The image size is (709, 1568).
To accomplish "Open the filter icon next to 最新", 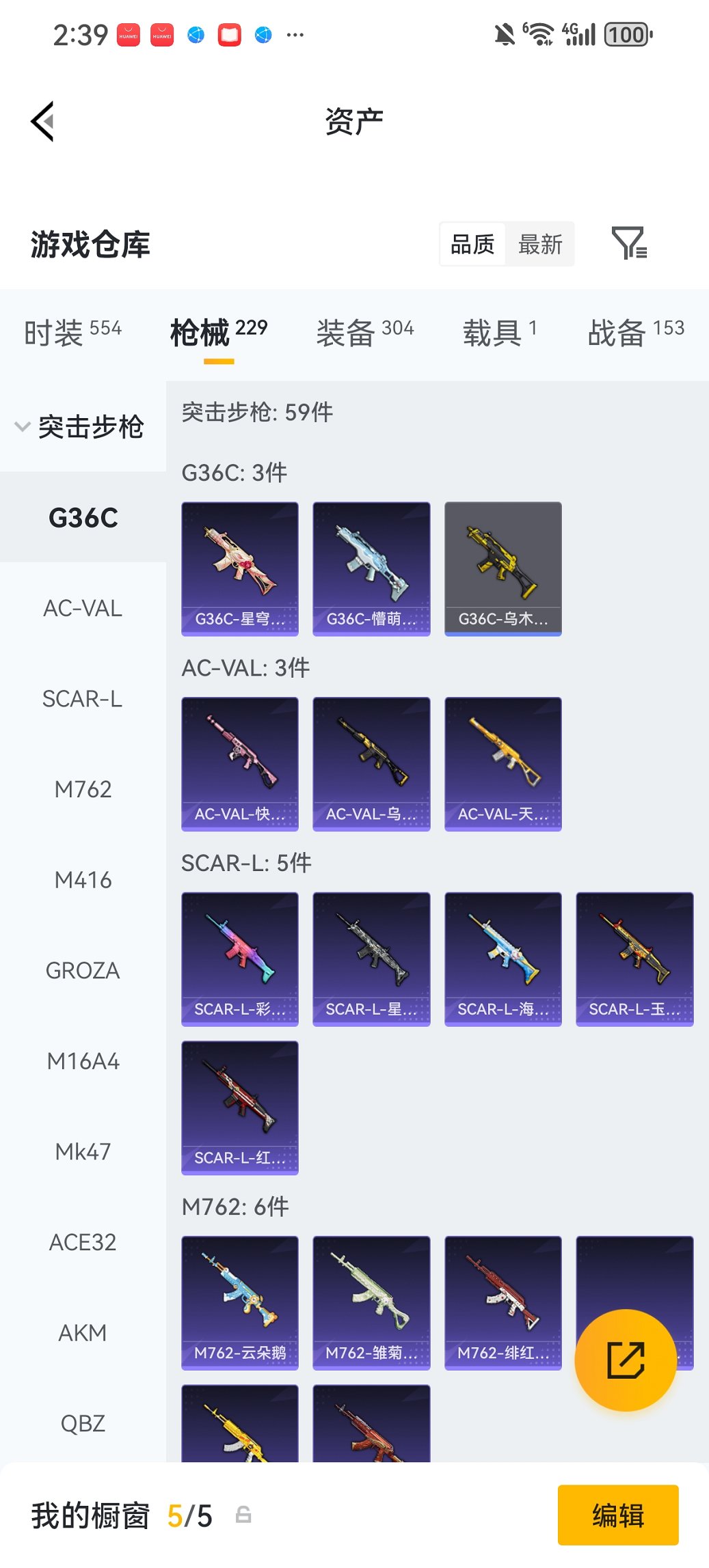I will pos(628,243).
